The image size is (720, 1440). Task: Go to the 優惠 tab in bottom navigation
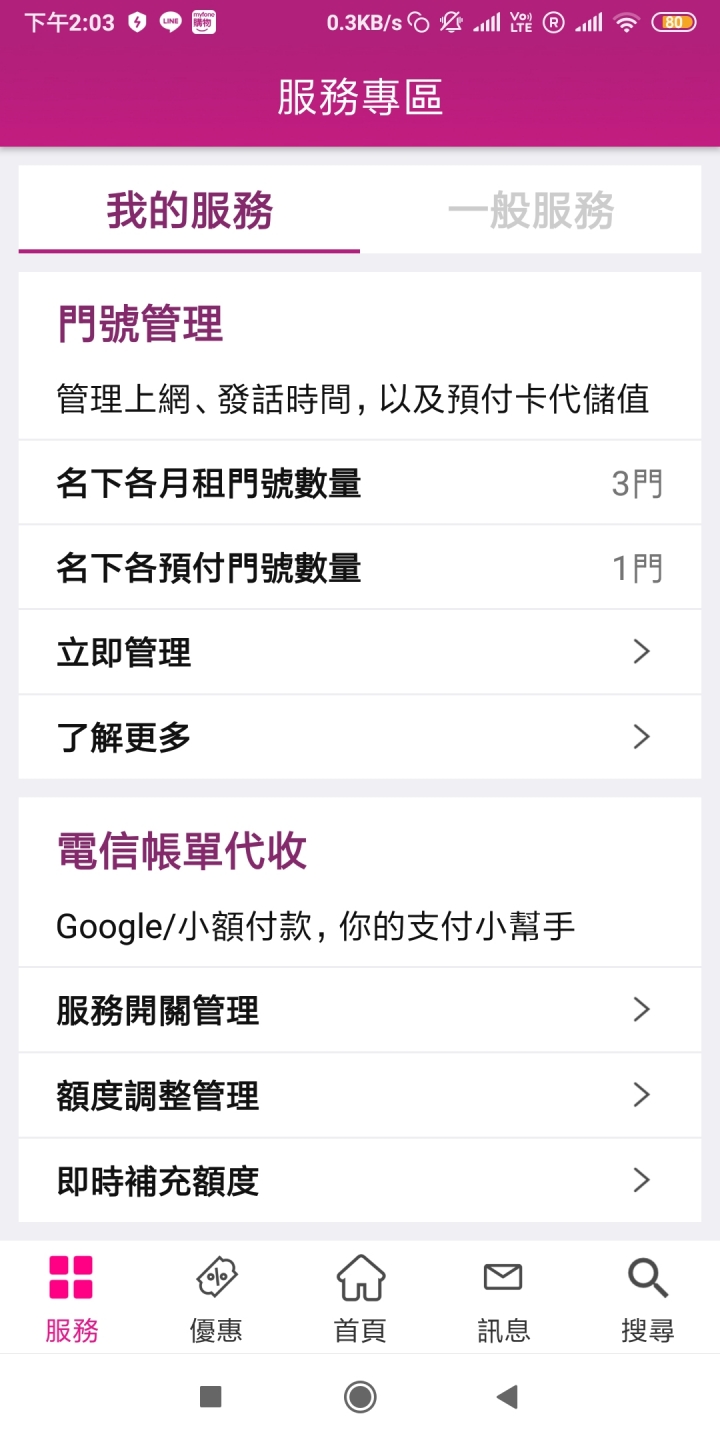216,1298
